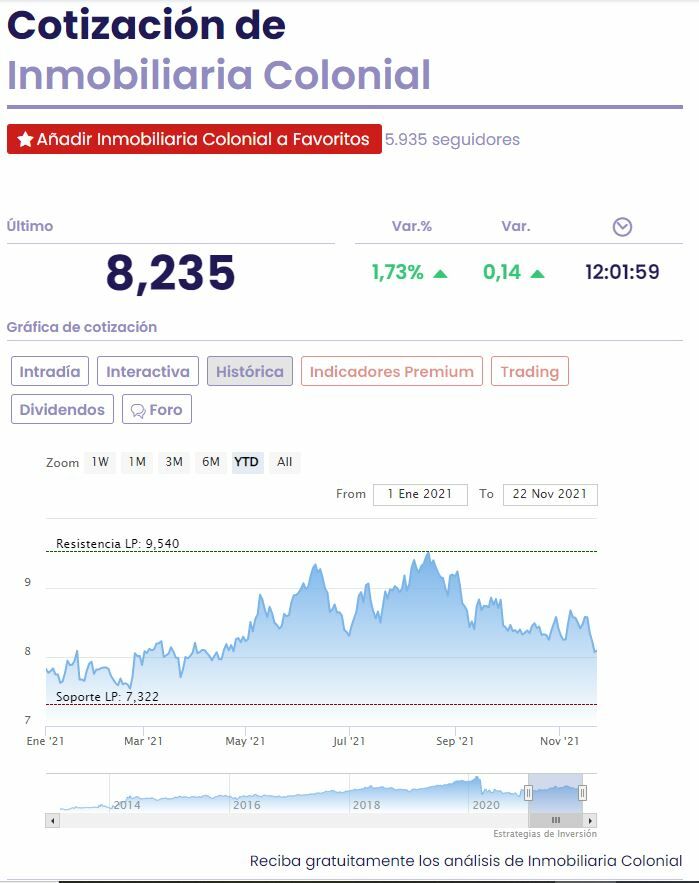Set chart zoom to 1W
This screenshot has width=699, height=883.
100,462
